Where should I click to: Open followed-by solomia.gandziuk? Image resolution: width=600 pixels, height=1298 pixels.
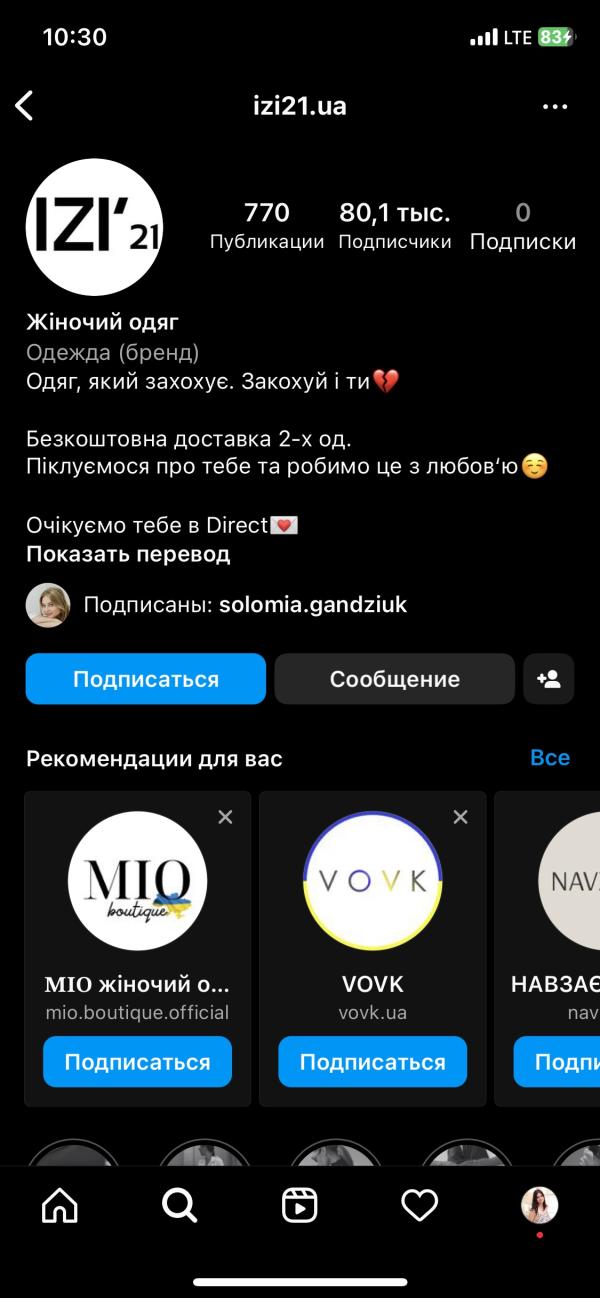pos(314,605)
